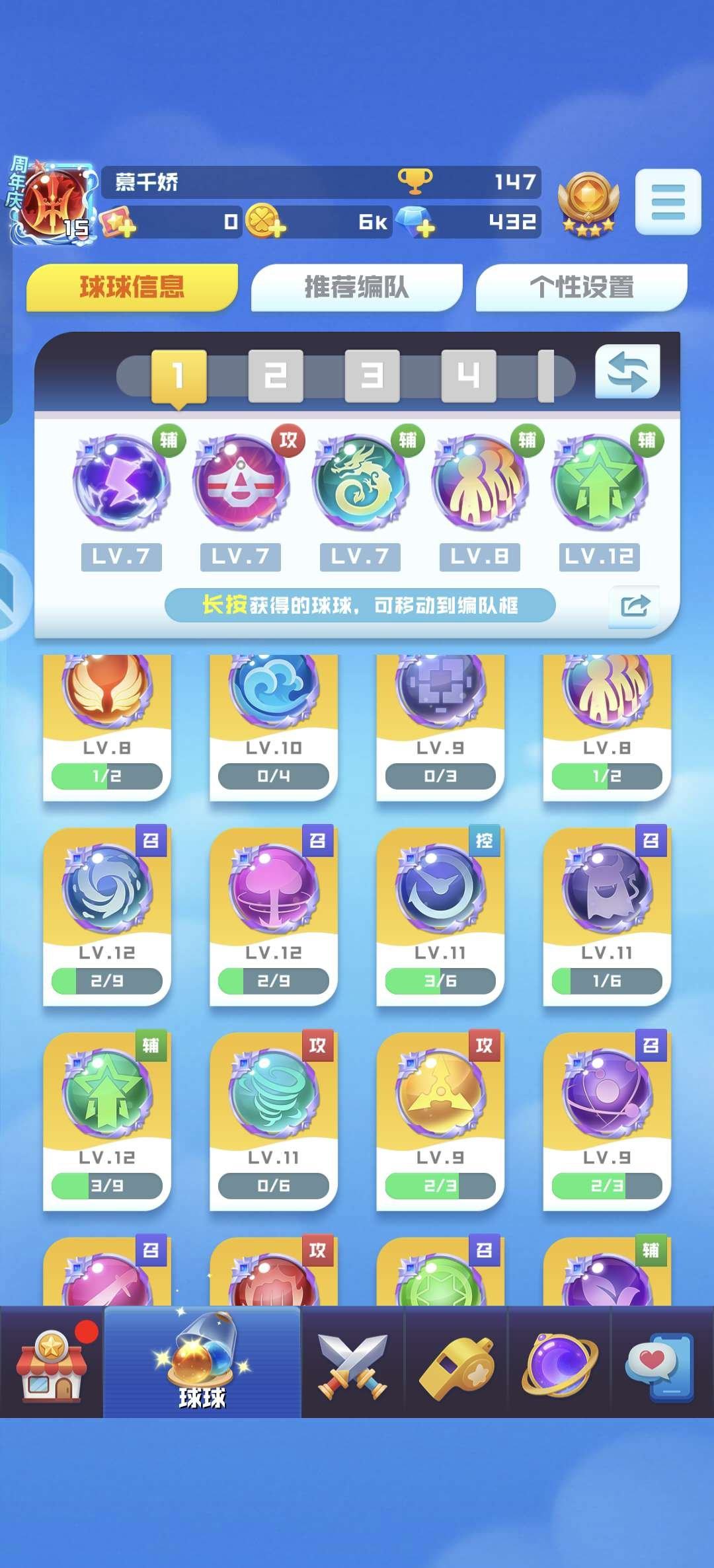Open the player avatar profile
This screenshot has height=1568, width=714.
tap(53, 202)
